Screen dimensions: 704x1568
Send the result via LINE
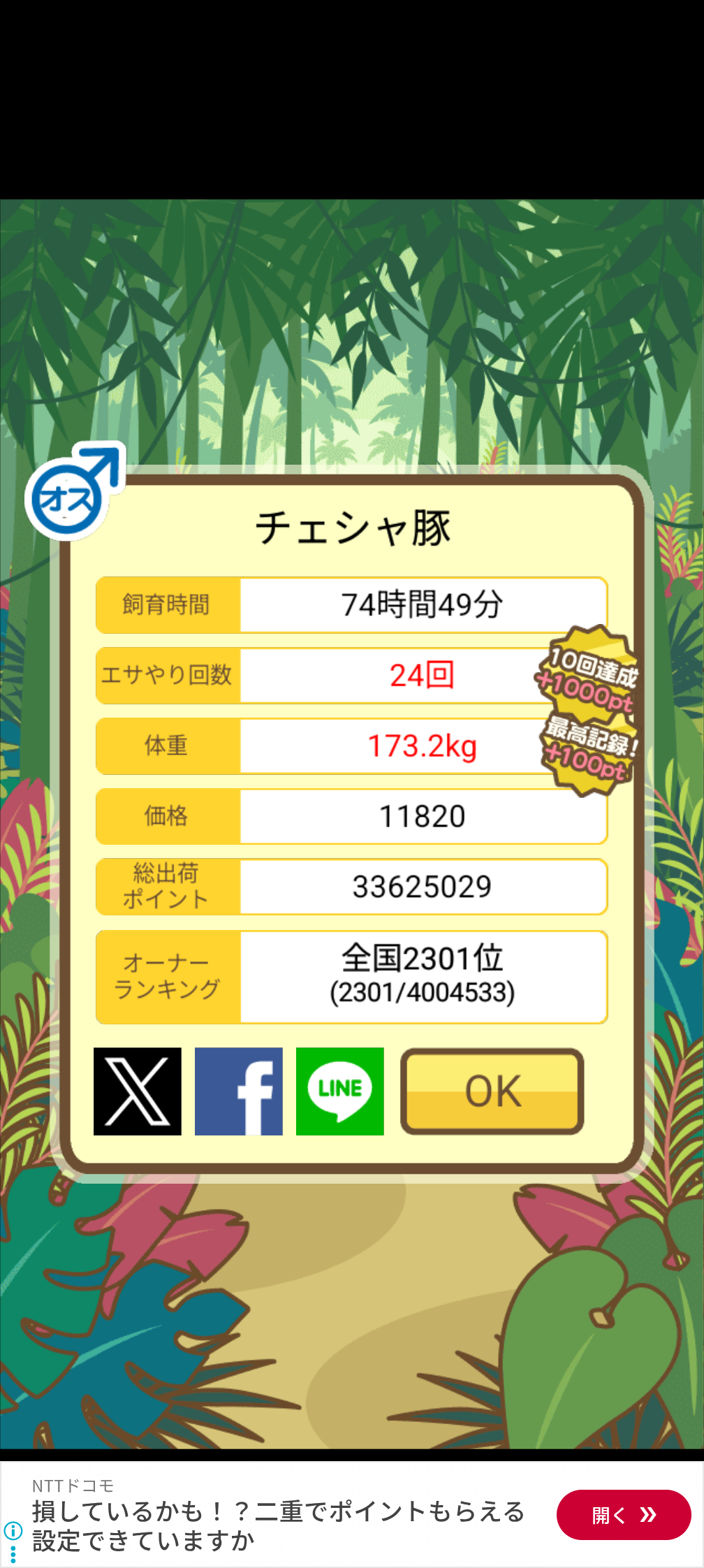pyautogui.click(x=340, y=1091)
